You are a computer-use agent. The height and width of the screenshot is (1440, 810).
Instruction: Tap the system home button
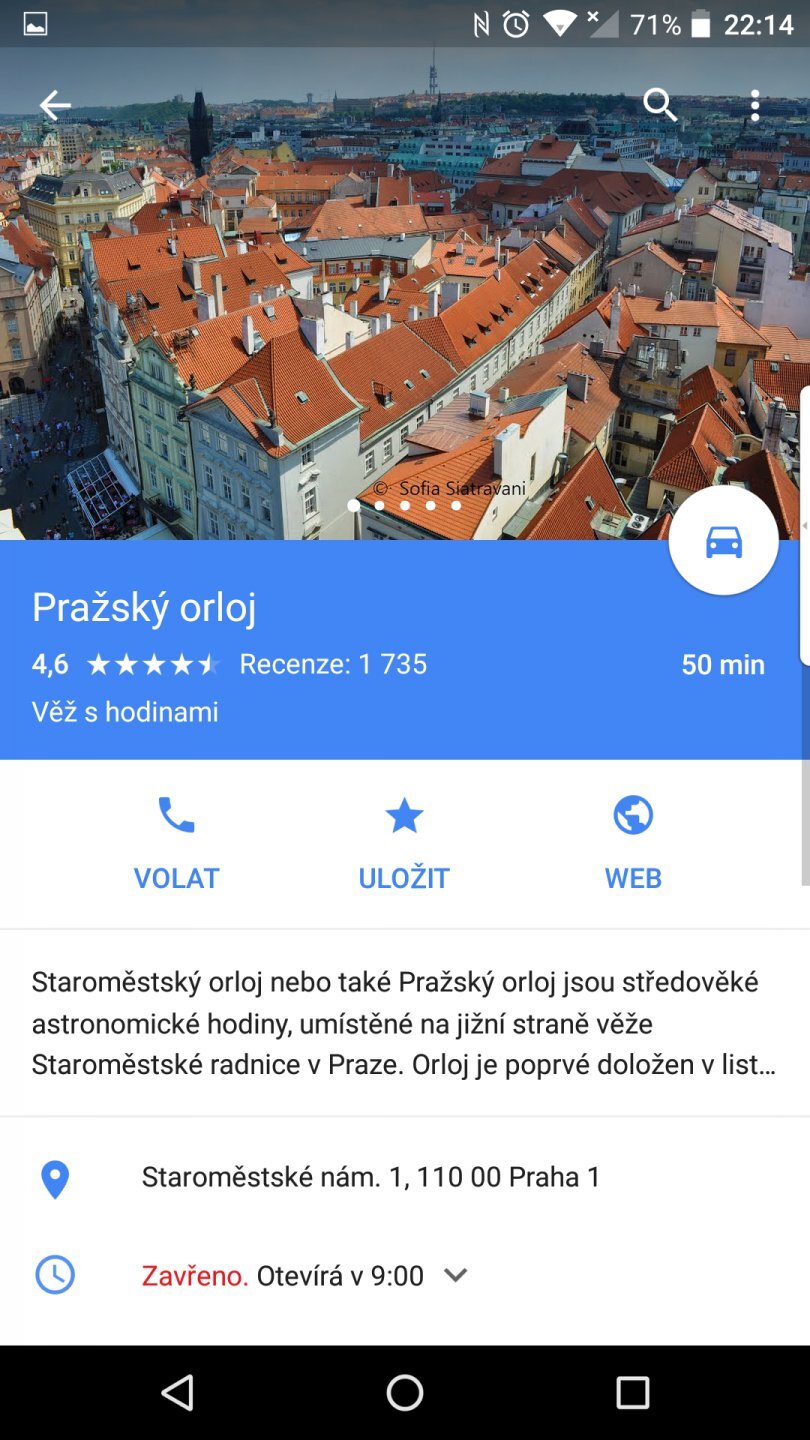(x=405, y=1392)
